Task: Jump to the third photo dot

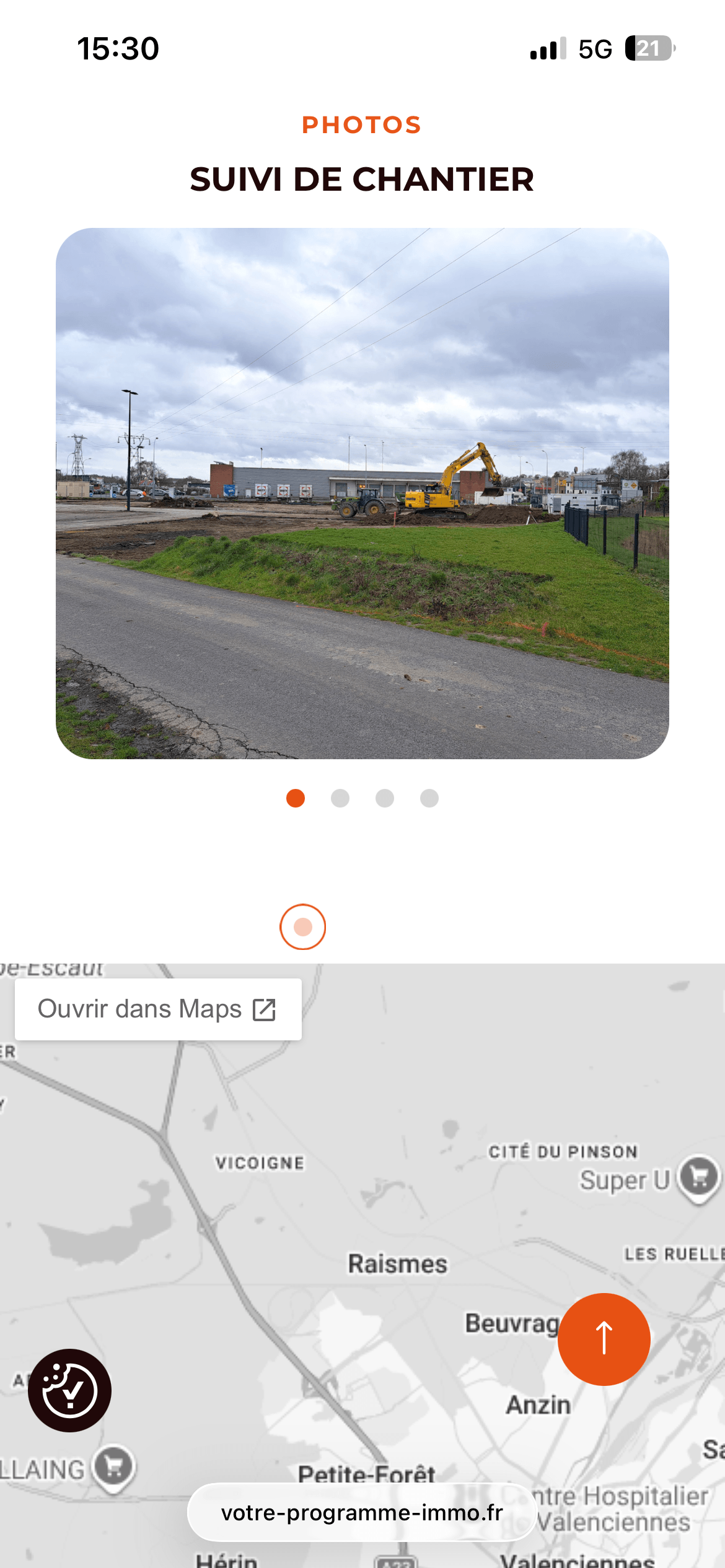Action: click(385, 798)
